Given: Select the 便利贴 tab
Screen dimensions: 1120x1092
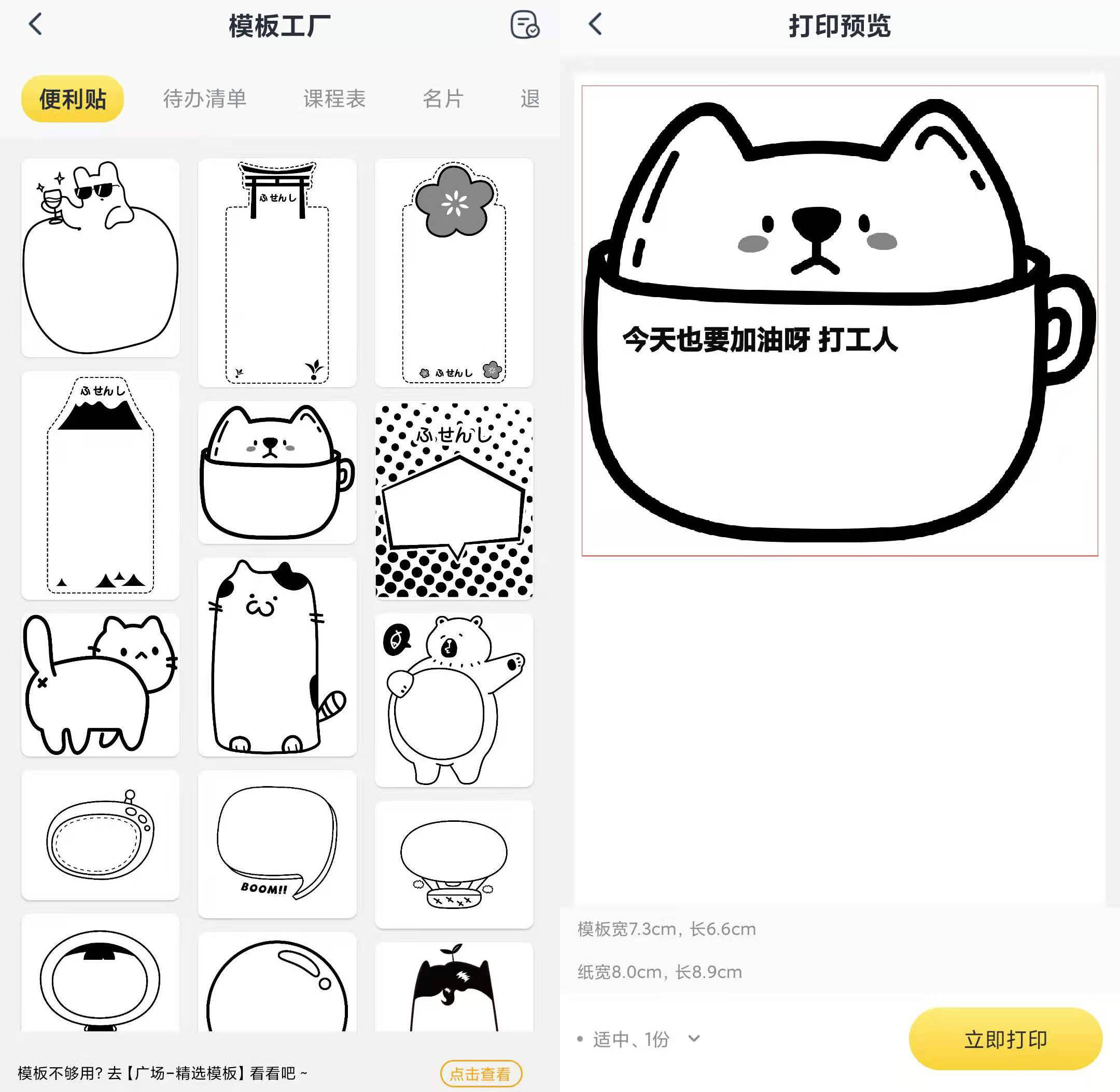Looking at the screenshot, I should 72,99.
